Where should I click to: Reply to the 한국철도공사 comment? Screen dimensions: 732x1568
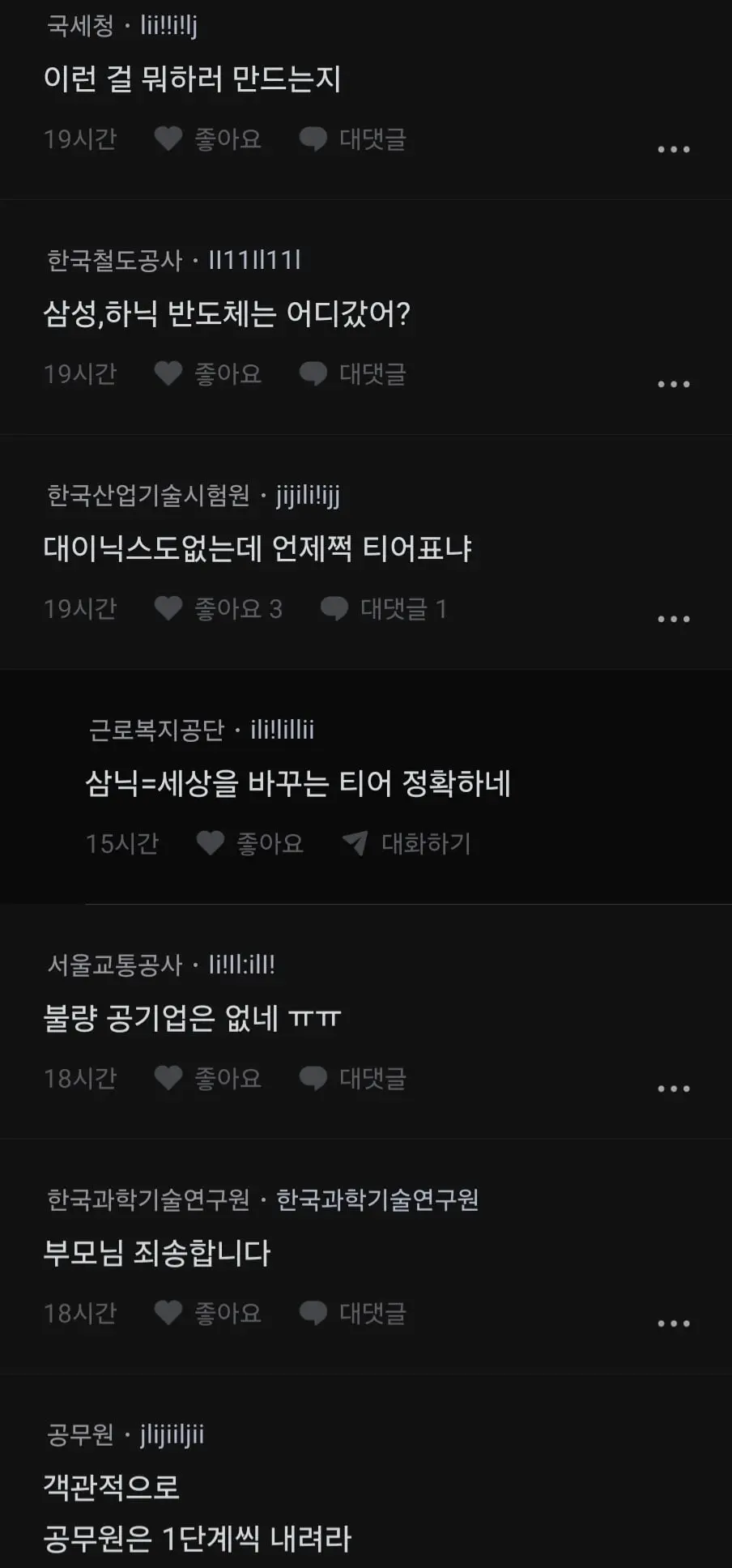[x=352, y=374]
